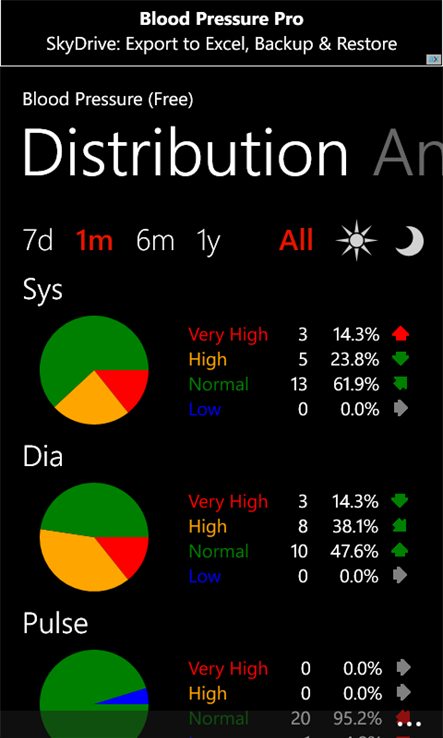Select the 1m time range
This screenshot has height=738, width=443.
coord(94,241)
